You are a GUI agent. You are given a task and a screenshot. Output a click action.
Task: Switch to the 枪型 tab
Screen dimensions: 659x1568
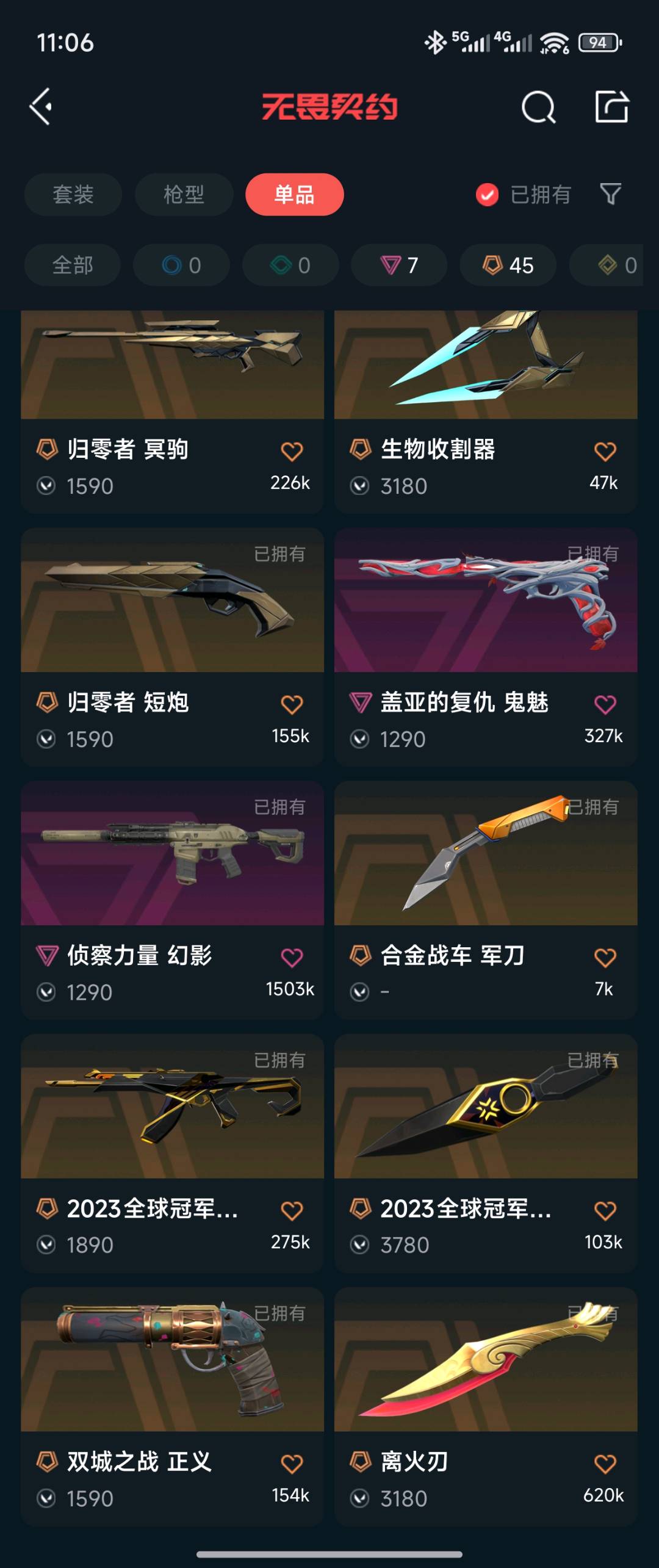184,195
